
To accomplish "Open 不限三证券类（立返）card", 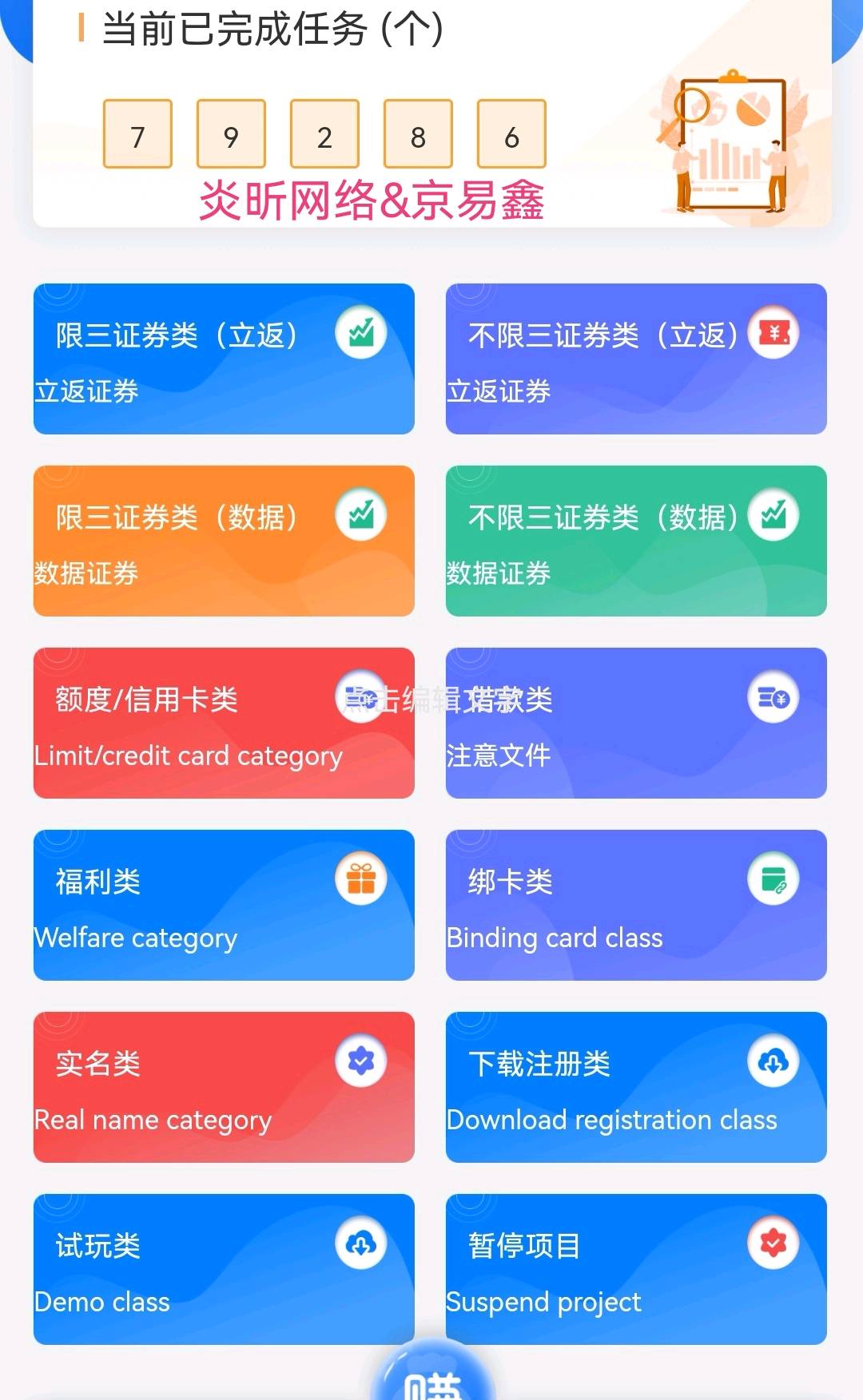I will pyautogui.click(x=636, y=359).
